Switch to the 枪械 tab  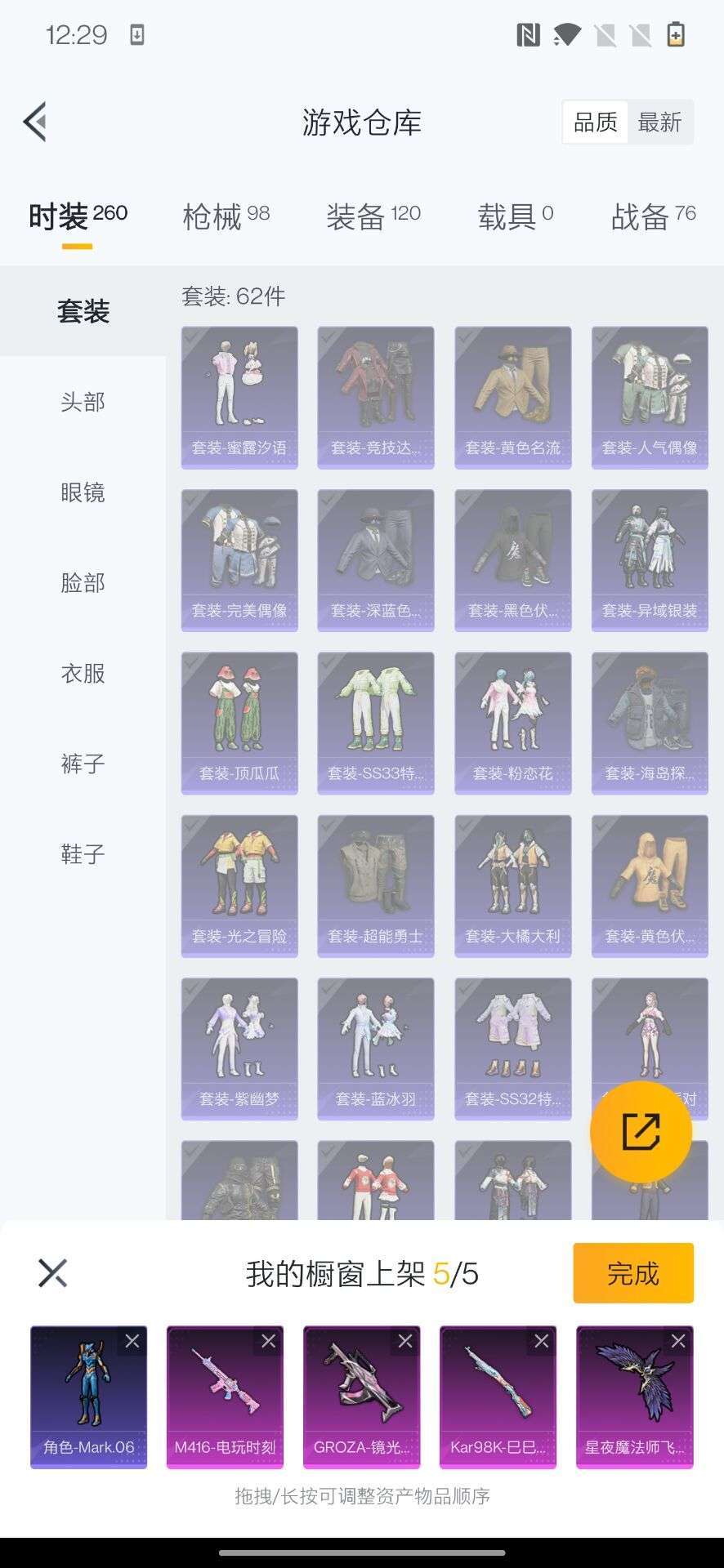coord(226,216)
